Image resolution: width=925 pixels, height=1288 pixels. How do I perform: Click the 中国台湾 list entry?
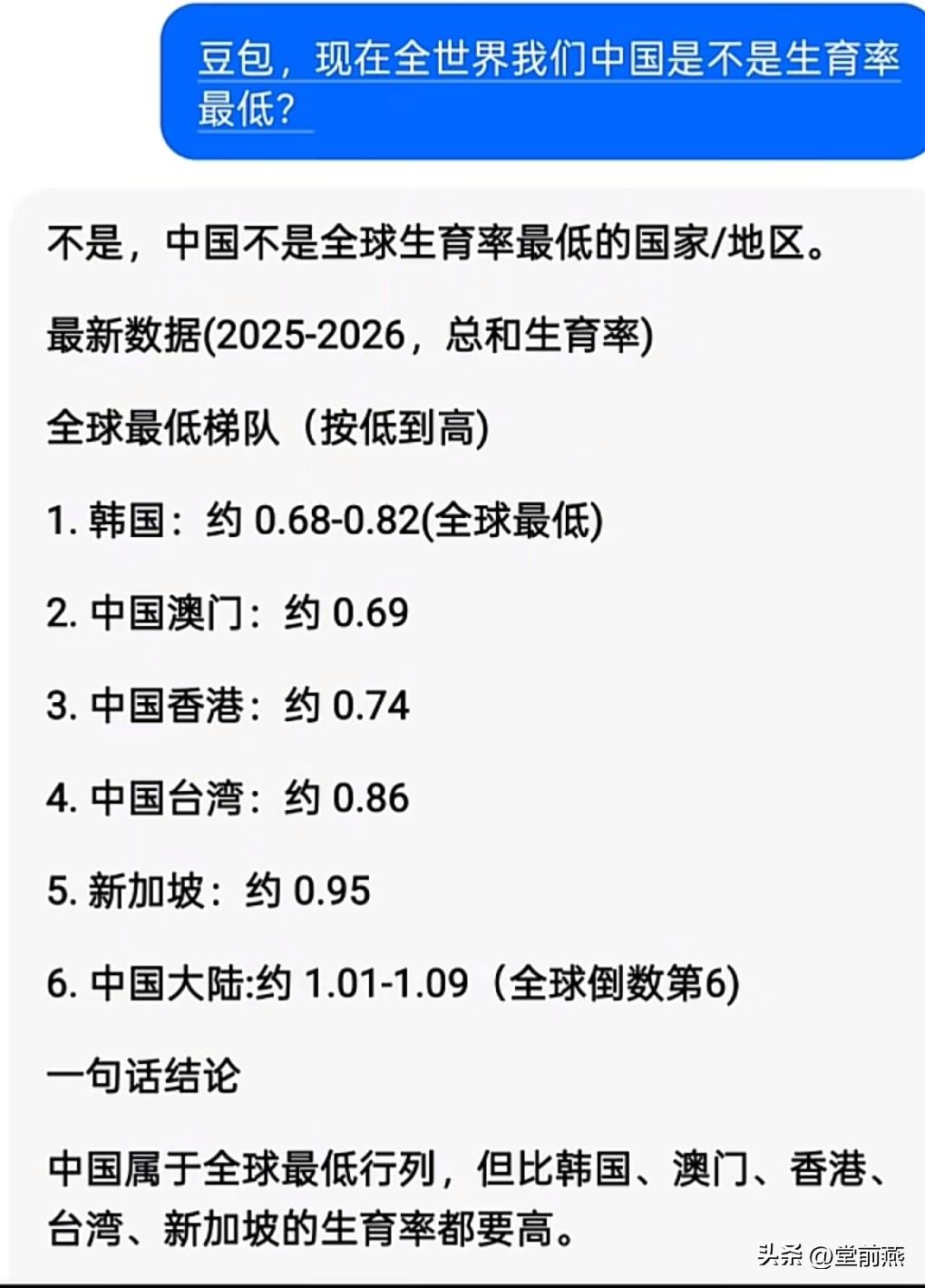pos(227,798)
